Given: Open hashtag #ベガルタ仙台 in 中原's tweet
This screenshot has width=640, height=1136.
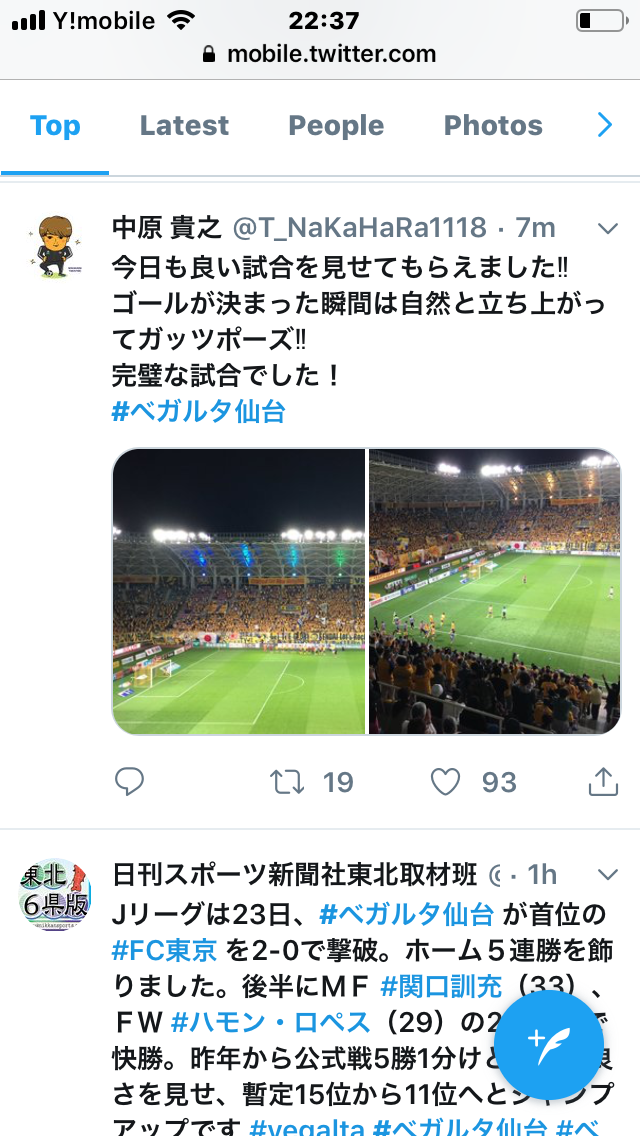Looking at the screenshot, I should pos(198,412).
